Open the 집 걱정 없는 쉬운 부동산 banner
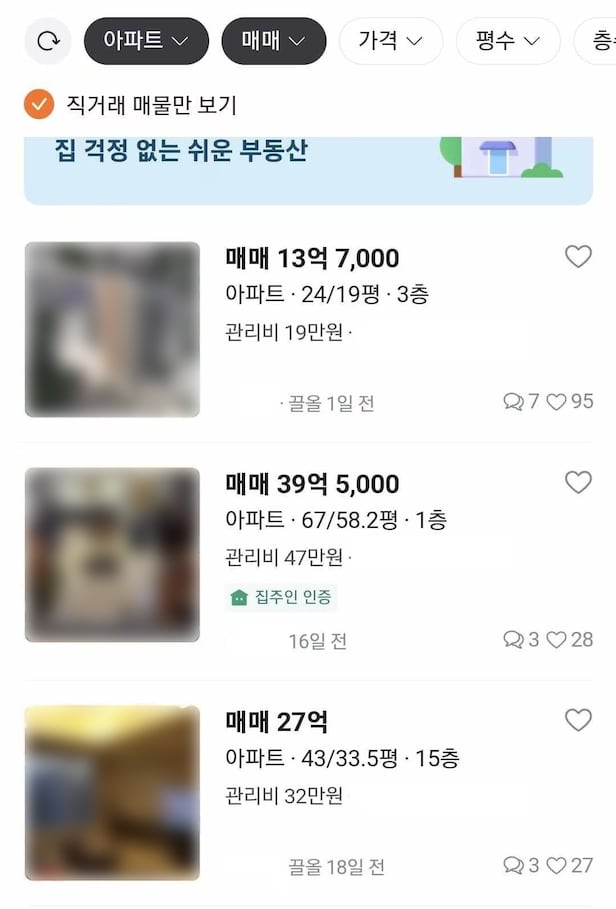The height and width of the screenshot is (909, 616). point(300,165)
